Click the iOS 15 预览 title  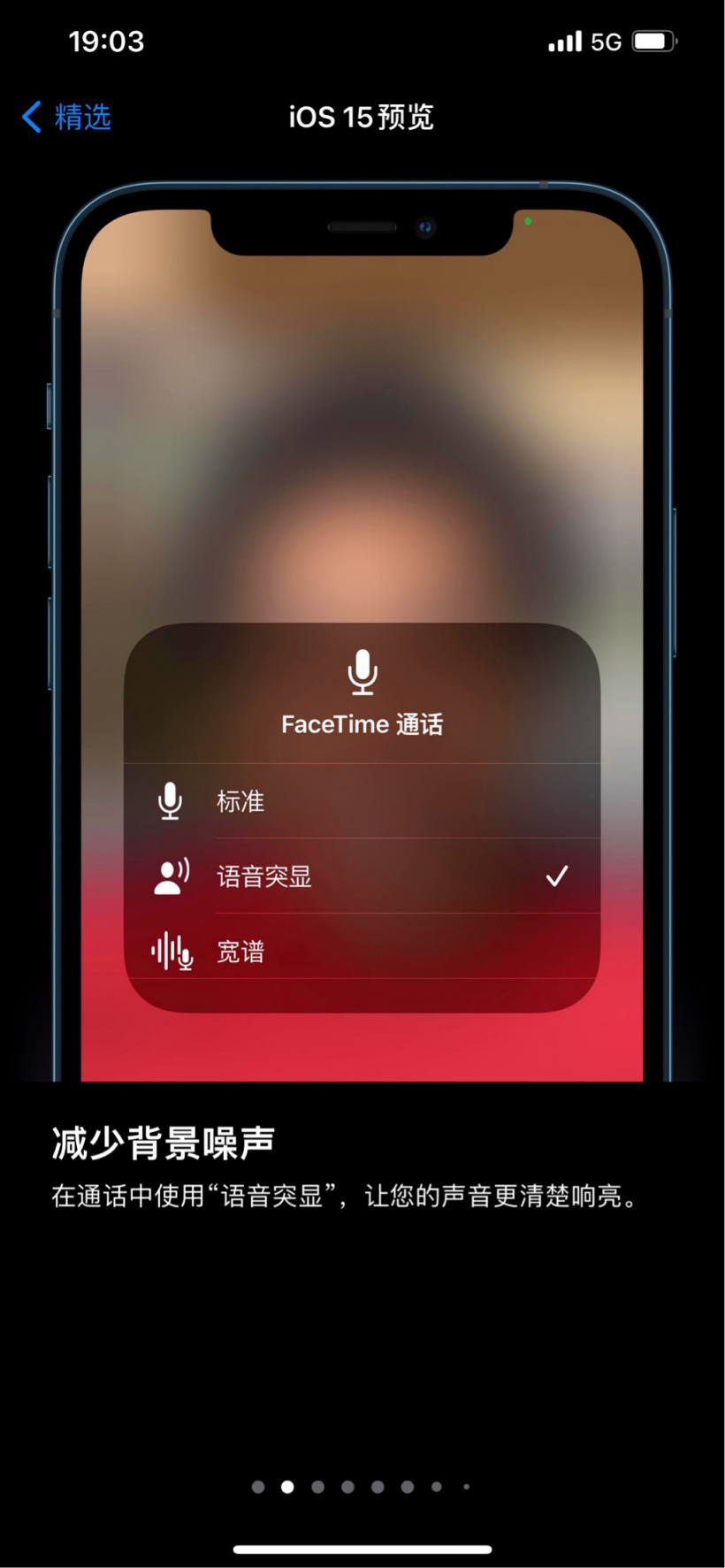360,117
